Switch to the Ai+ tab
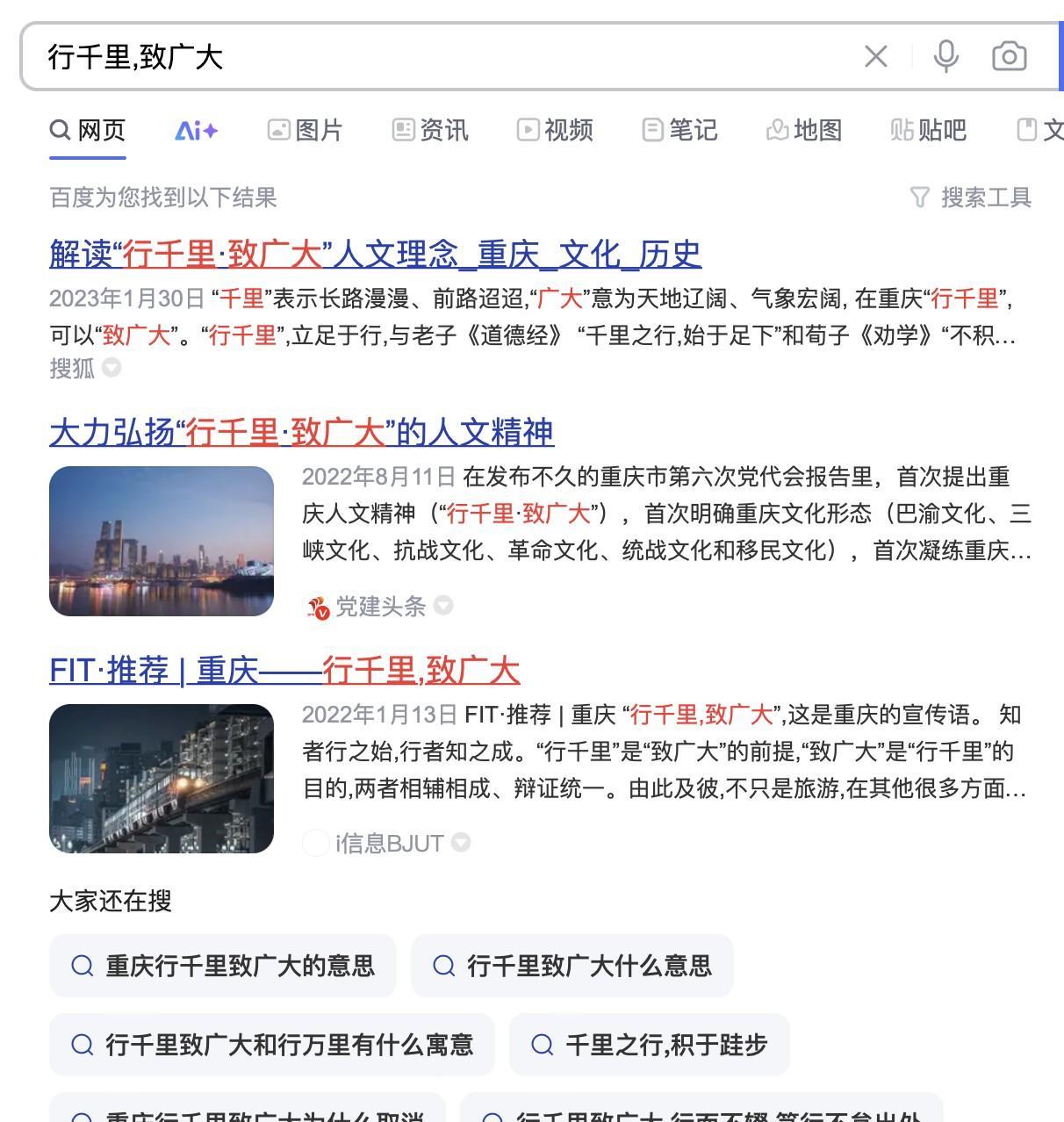The height and width of the screenshot is (1122, 1064). tap(197, 131)
